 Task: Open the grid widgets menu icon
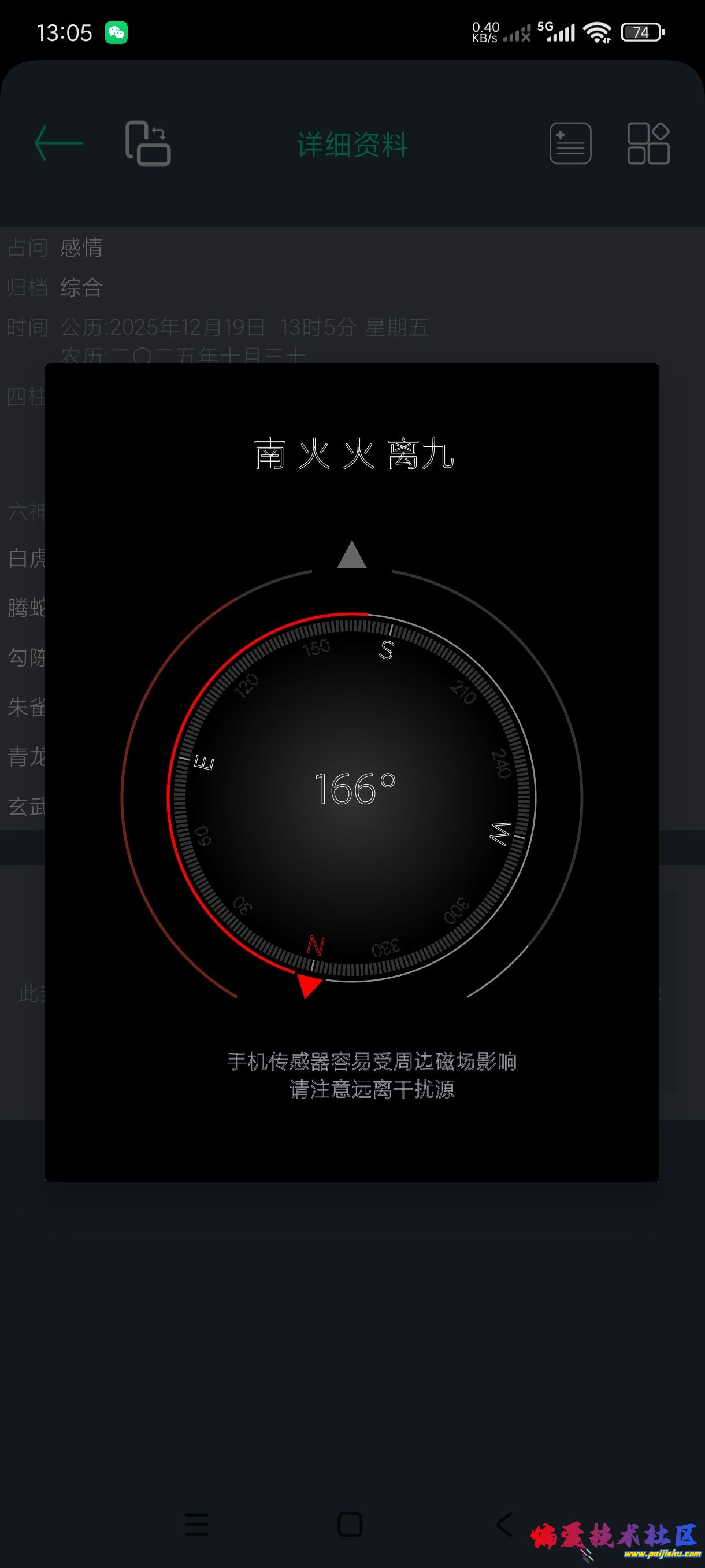point(648,143)
